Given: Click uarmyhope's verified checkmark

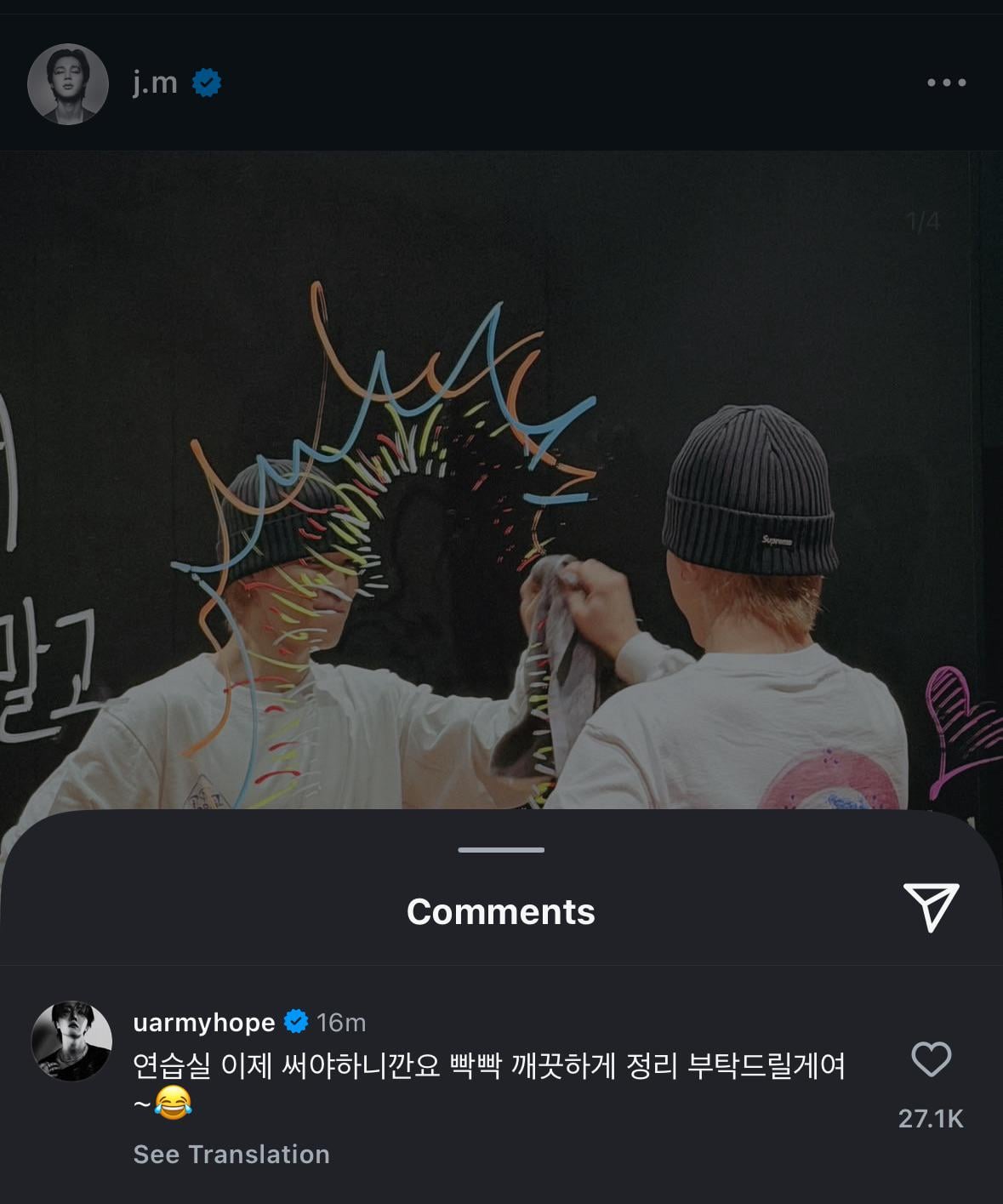Looking at the screenshot, I should coord(293,1024).
